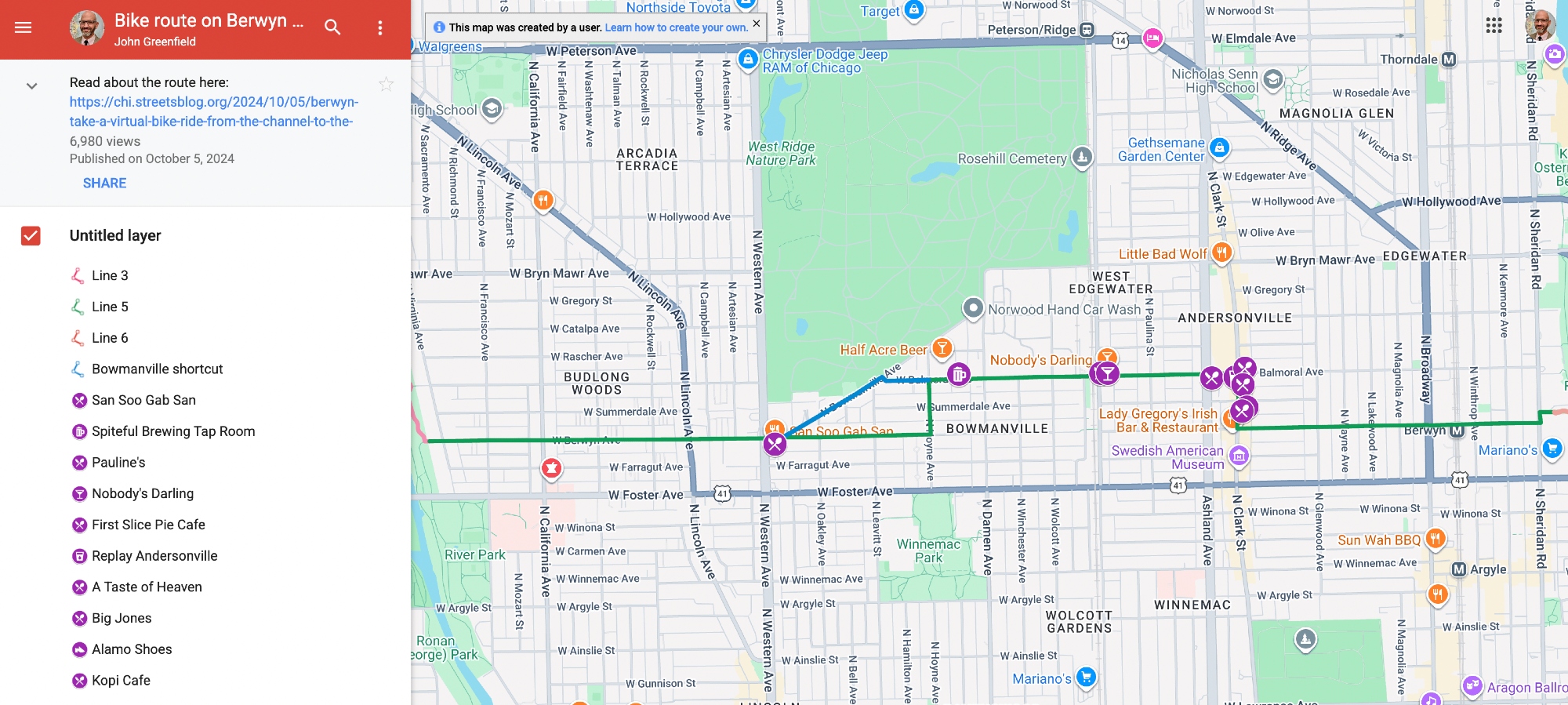Viewport: 1568px width, 705px height.
Task: Select First Slice Pie Cafe
Action: [x=148, y=525]
